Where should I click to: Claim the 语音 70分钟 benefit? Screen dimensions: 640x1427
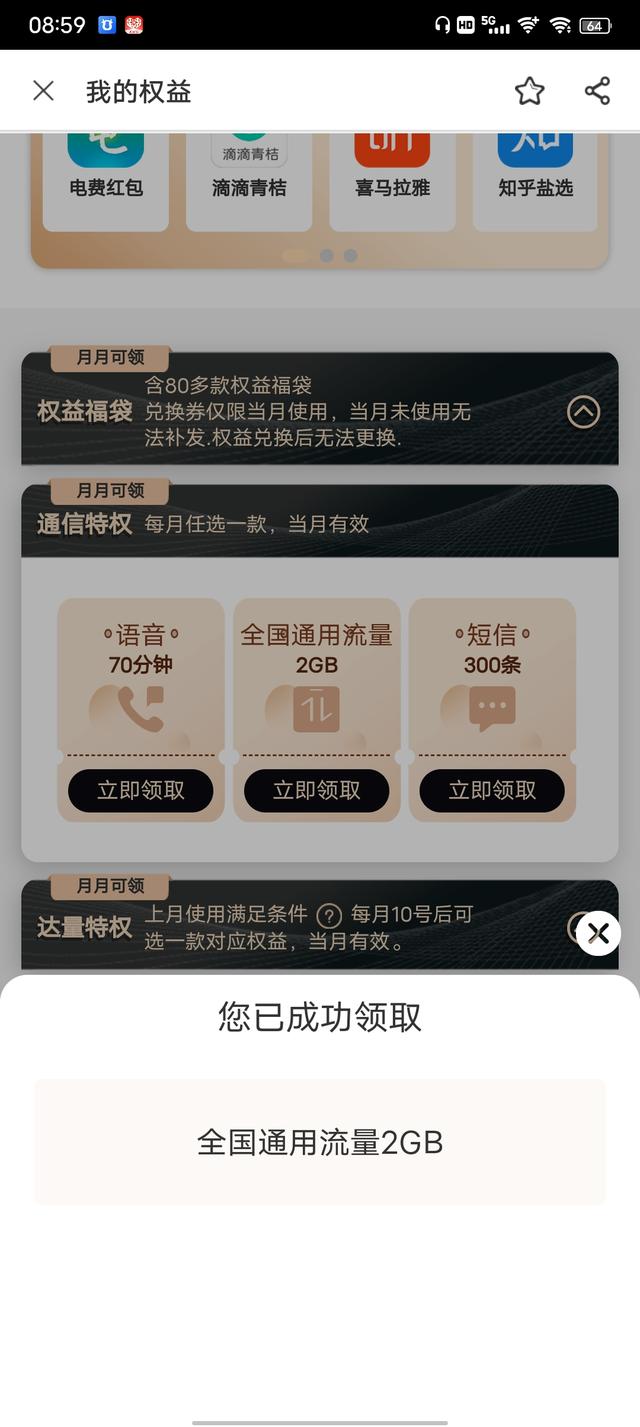[x=141, y=790]
